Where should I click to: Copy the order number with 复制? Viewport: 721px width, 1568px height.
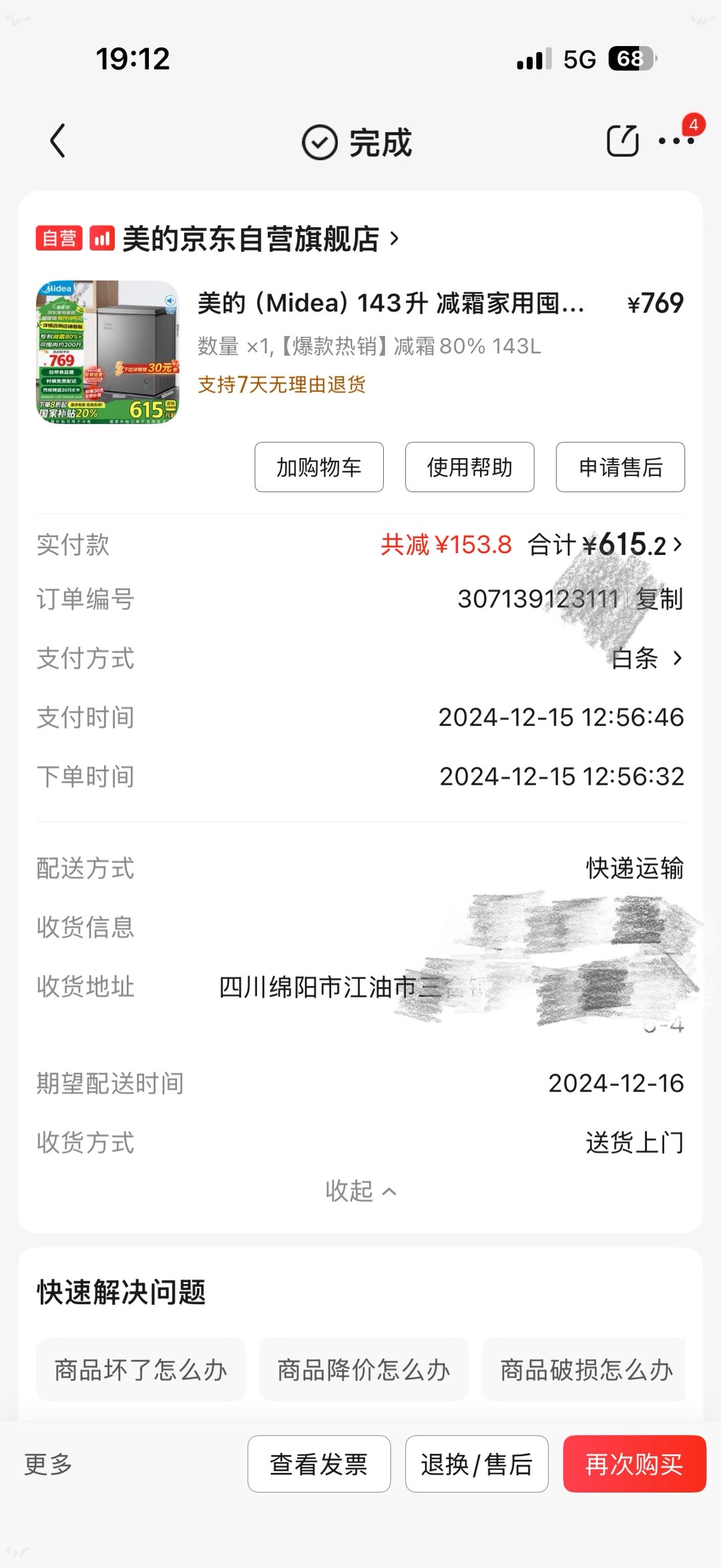(659, 599)
